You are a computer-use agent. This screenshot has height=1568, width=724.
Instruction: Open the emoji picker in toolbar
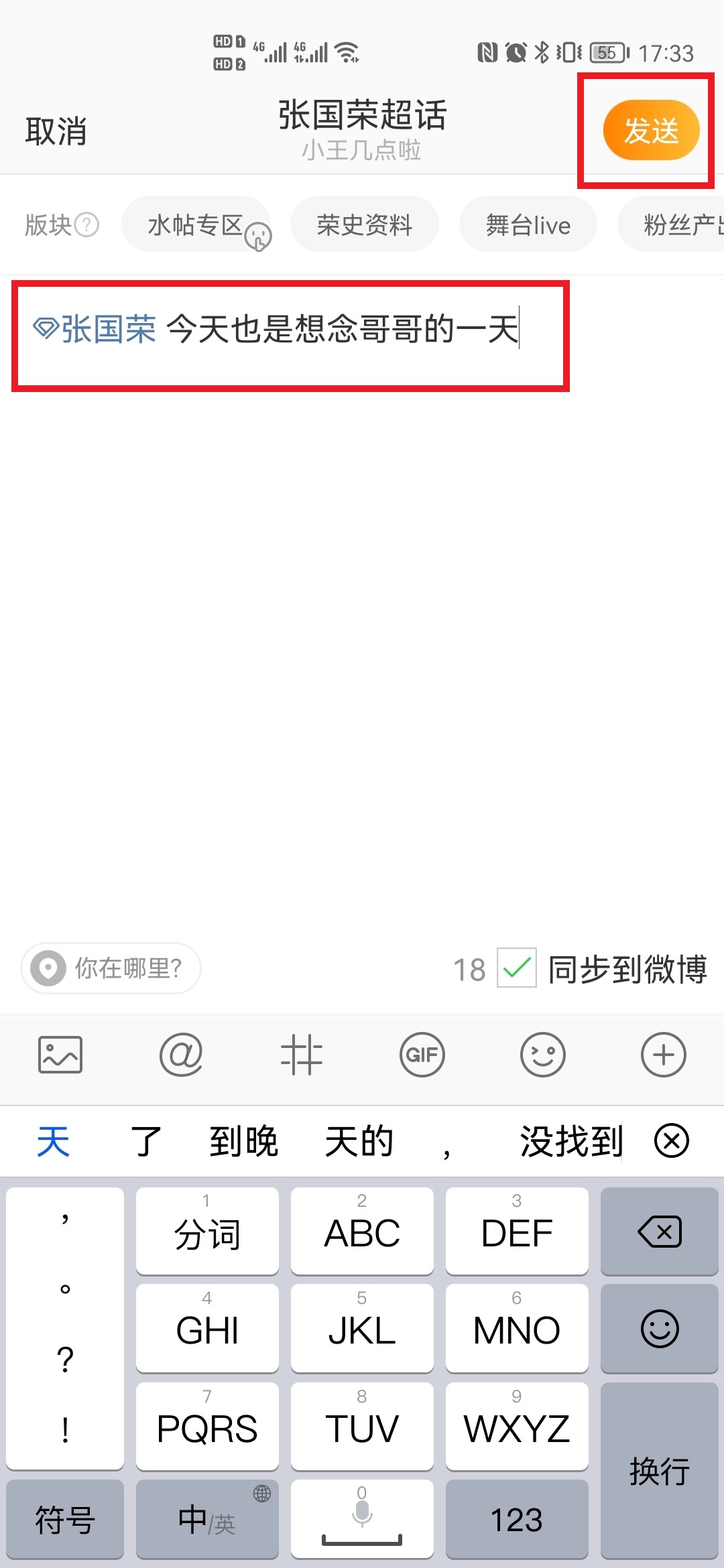pos(543,1055)
